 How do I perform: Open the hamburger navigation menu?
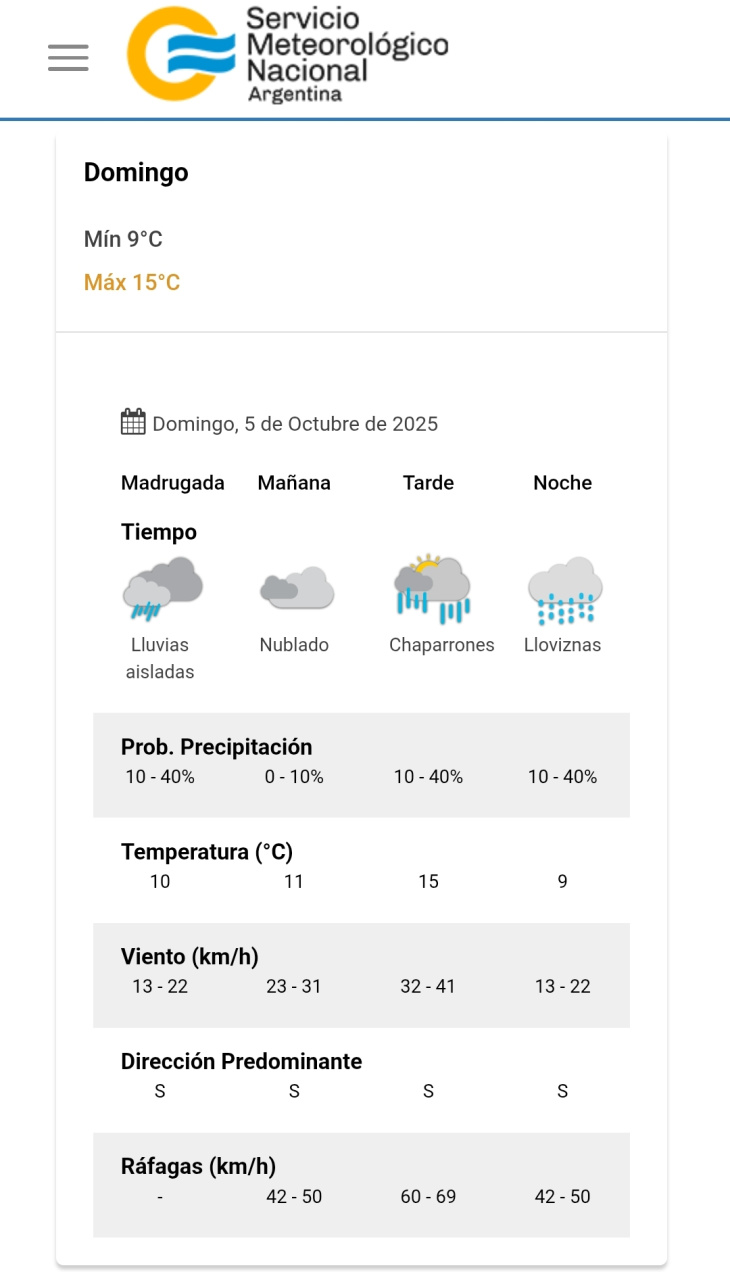(x=68, y=58)
